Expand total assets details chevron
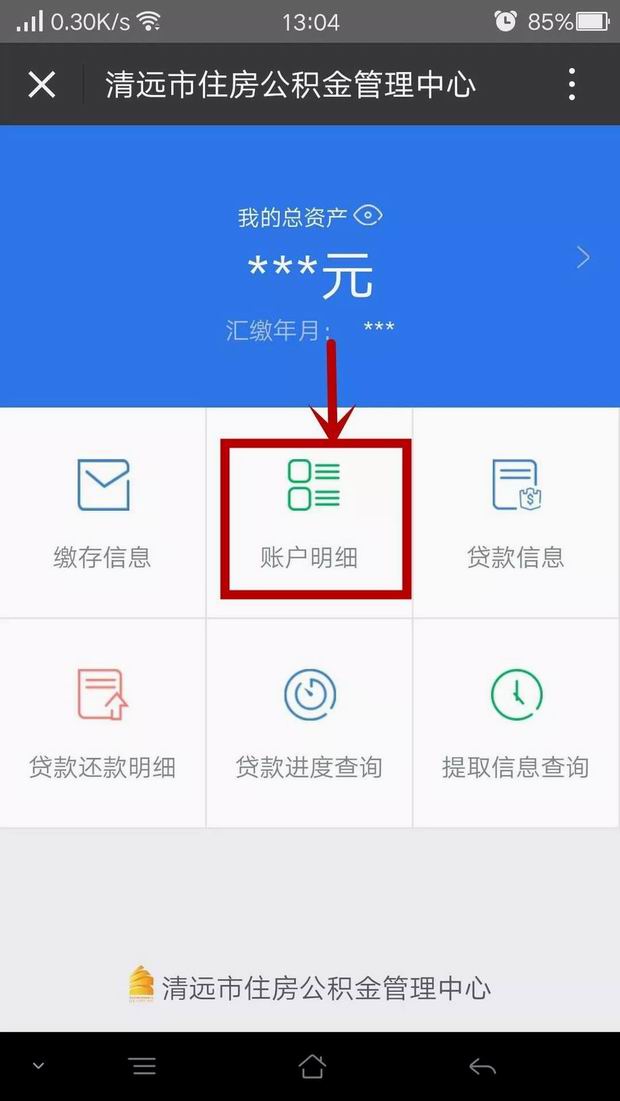The width and height of the screenshot is (620, 1101). (583, 258)
